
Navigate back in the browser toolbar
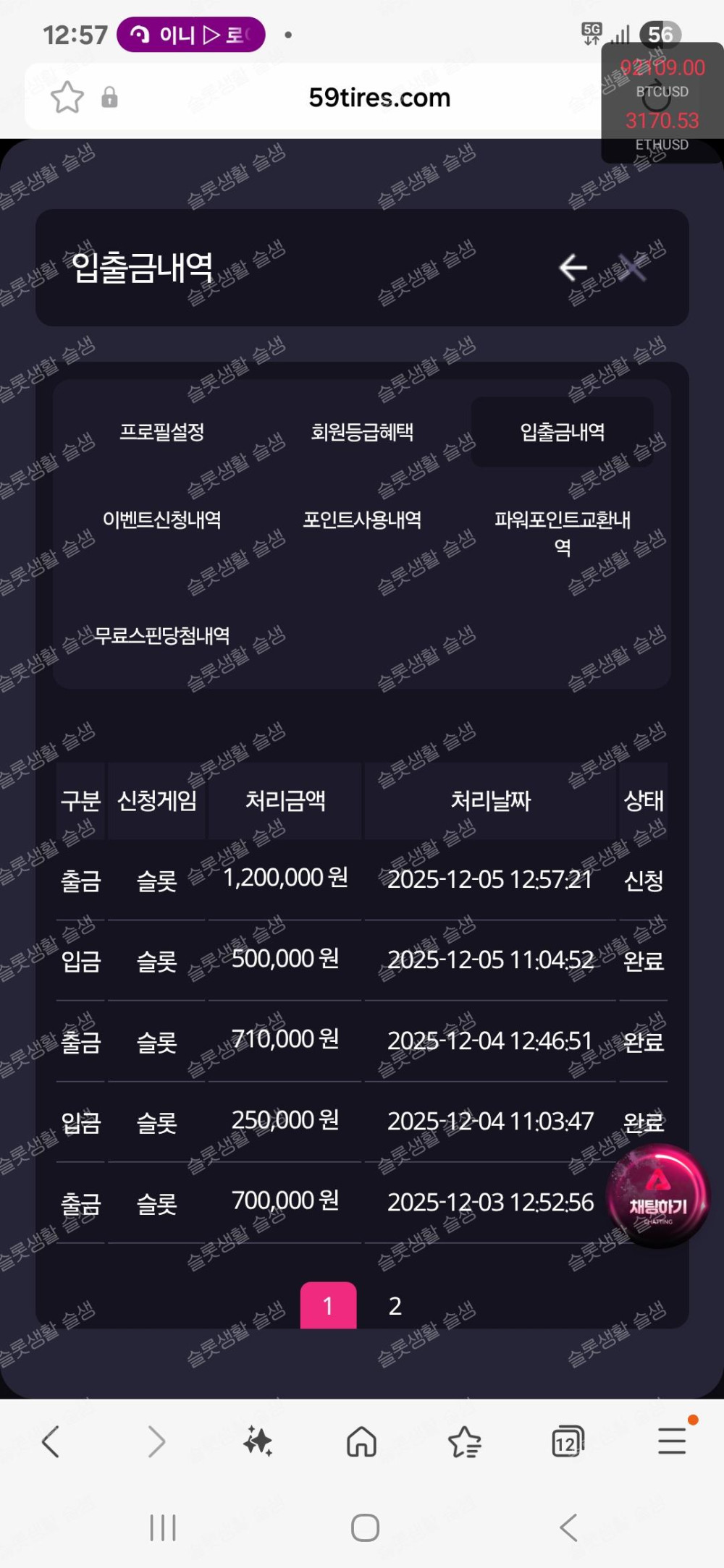point(51,1441)
